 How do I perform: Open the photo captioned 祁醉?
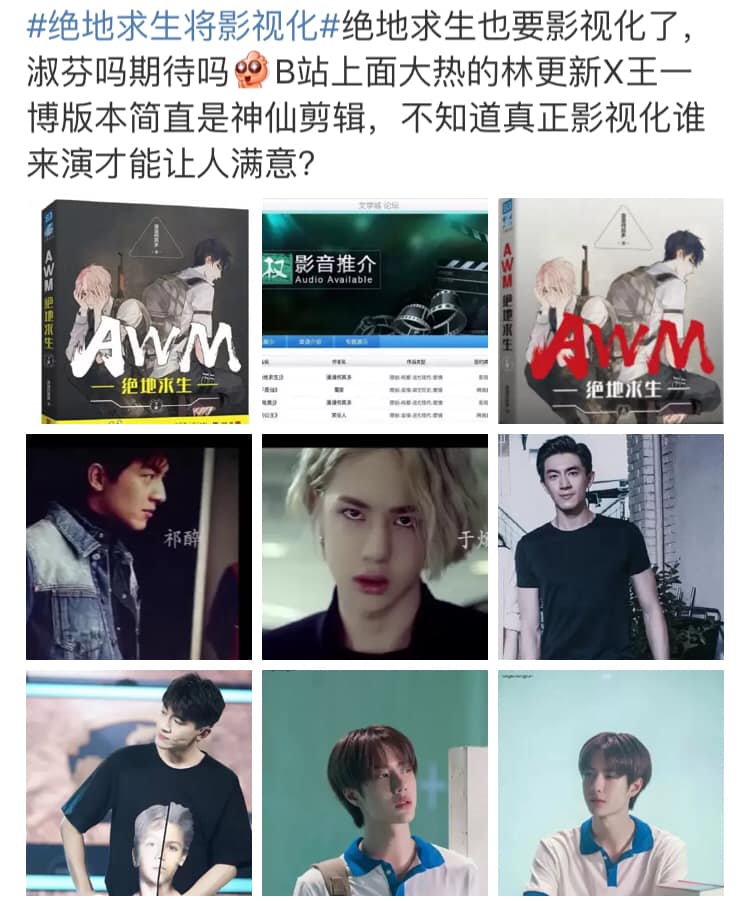click(x=139, y=547)
